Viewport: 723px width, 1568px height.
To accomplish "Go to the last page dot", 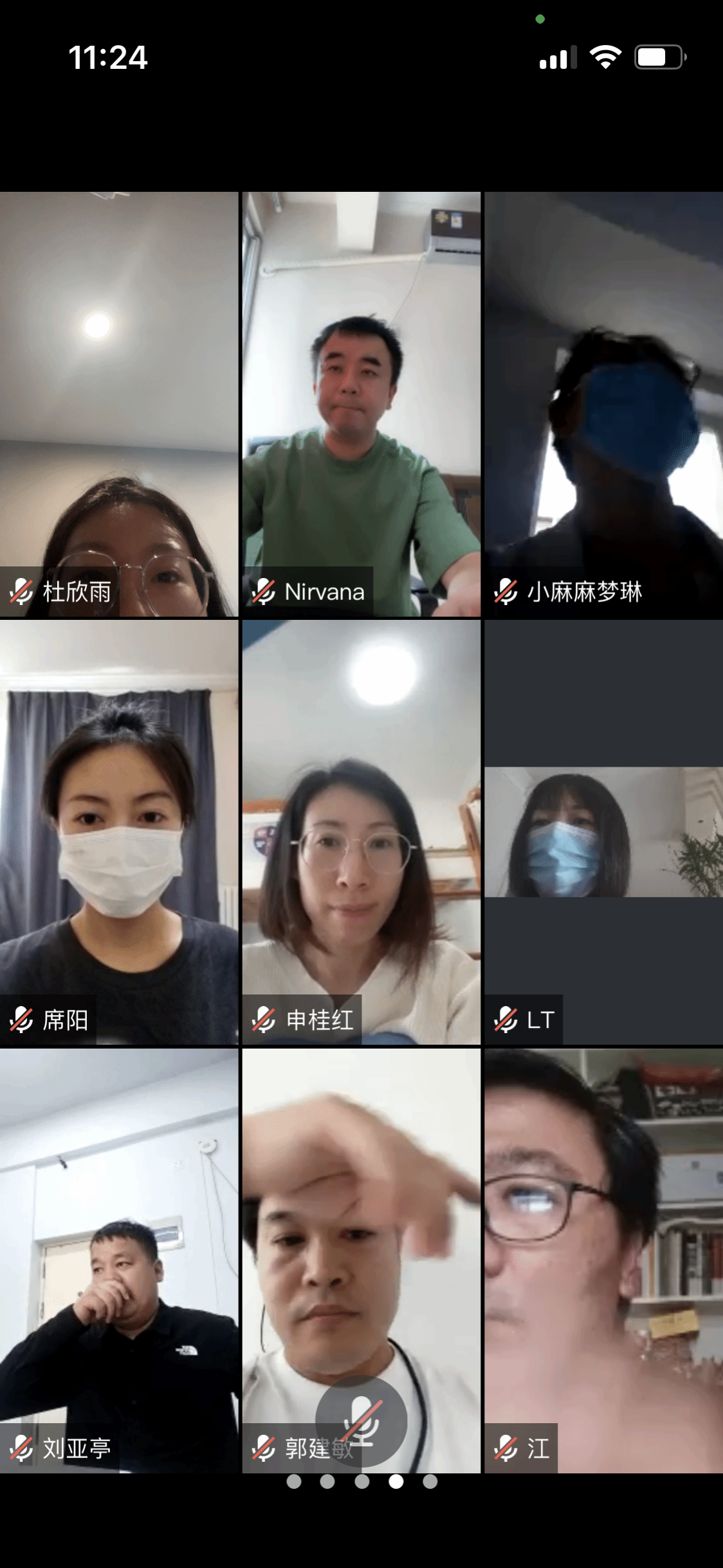I will [430, 1482].
